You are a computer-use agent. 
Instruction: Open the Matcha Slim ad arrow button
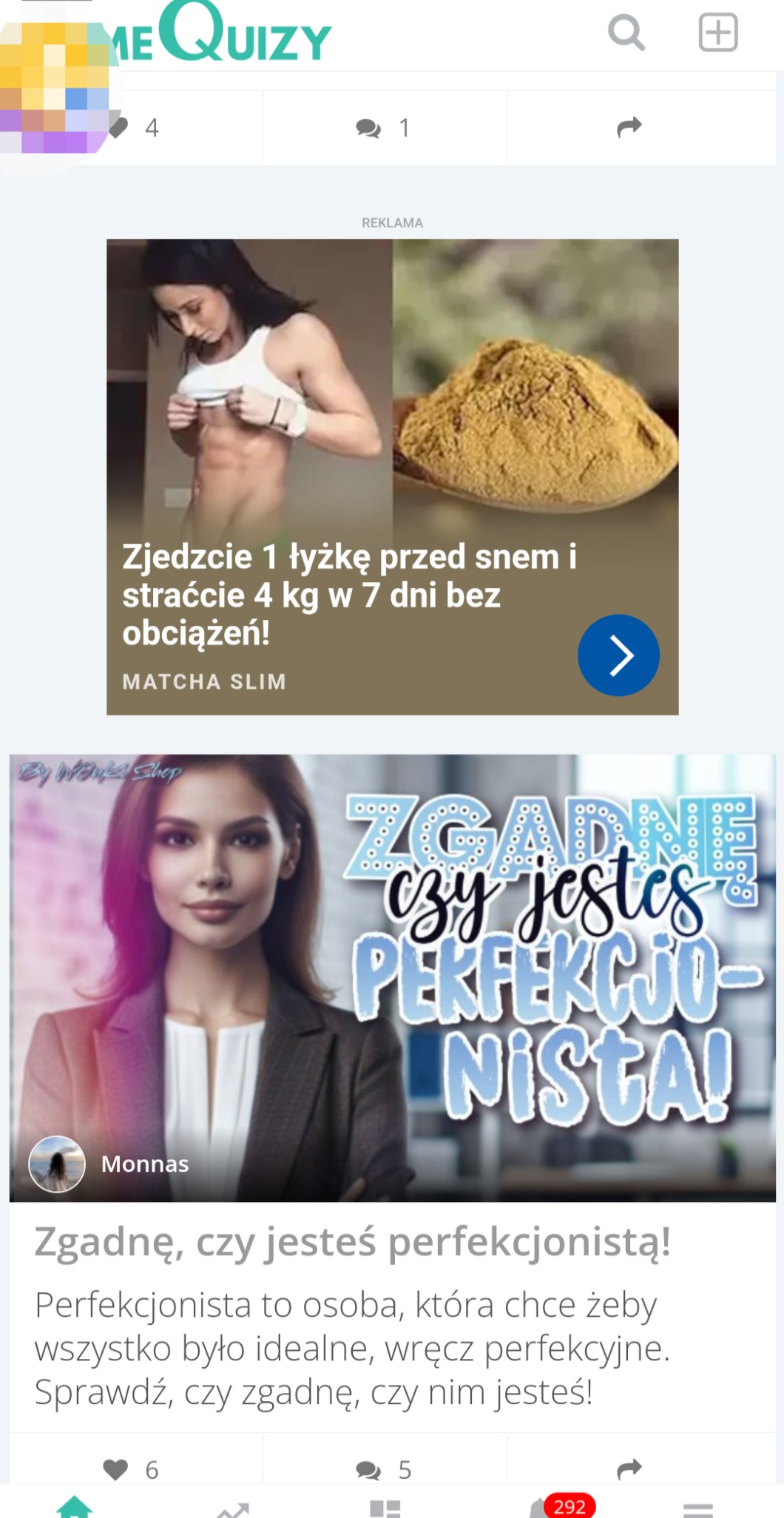[x=618, y=655]
